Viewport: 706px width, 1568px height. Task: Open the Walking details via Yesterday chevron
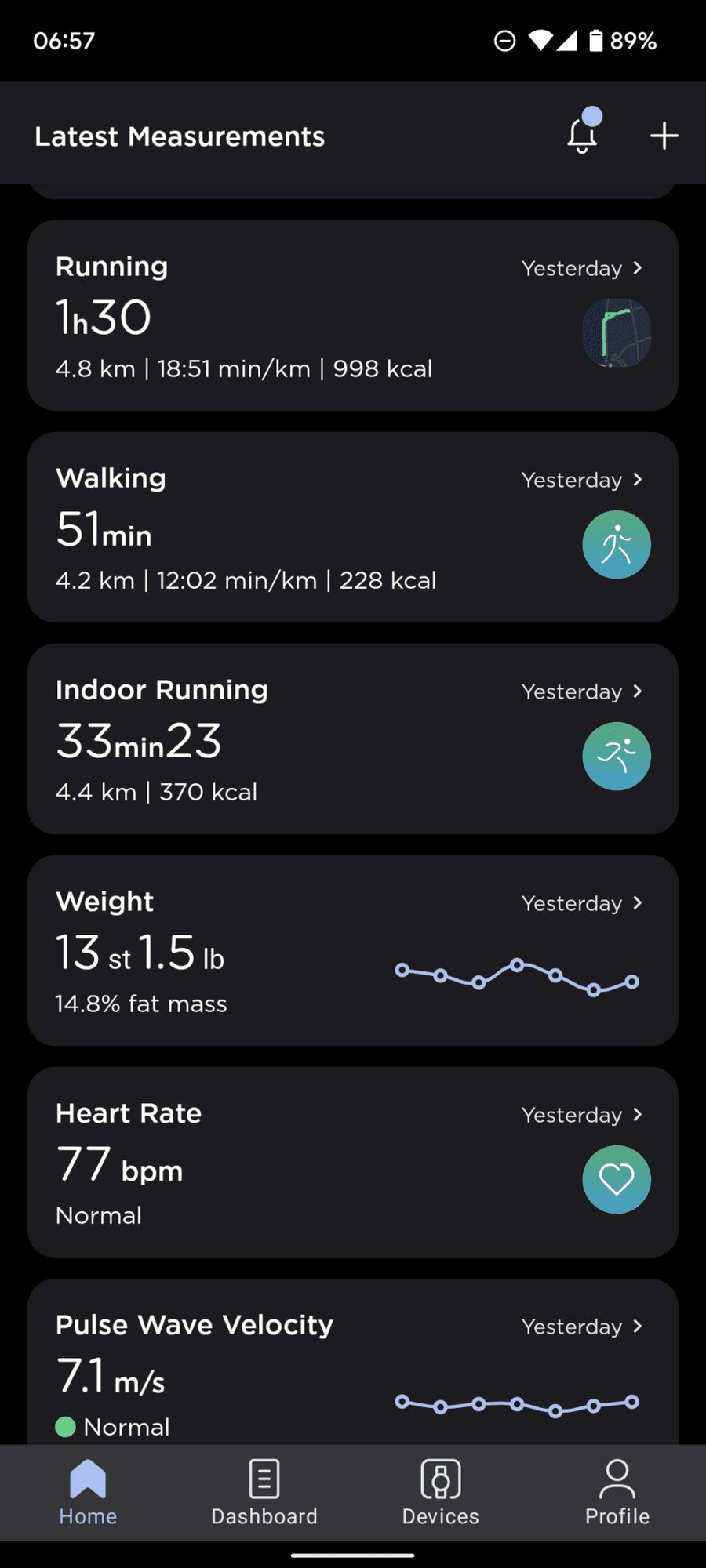point(638,480)
